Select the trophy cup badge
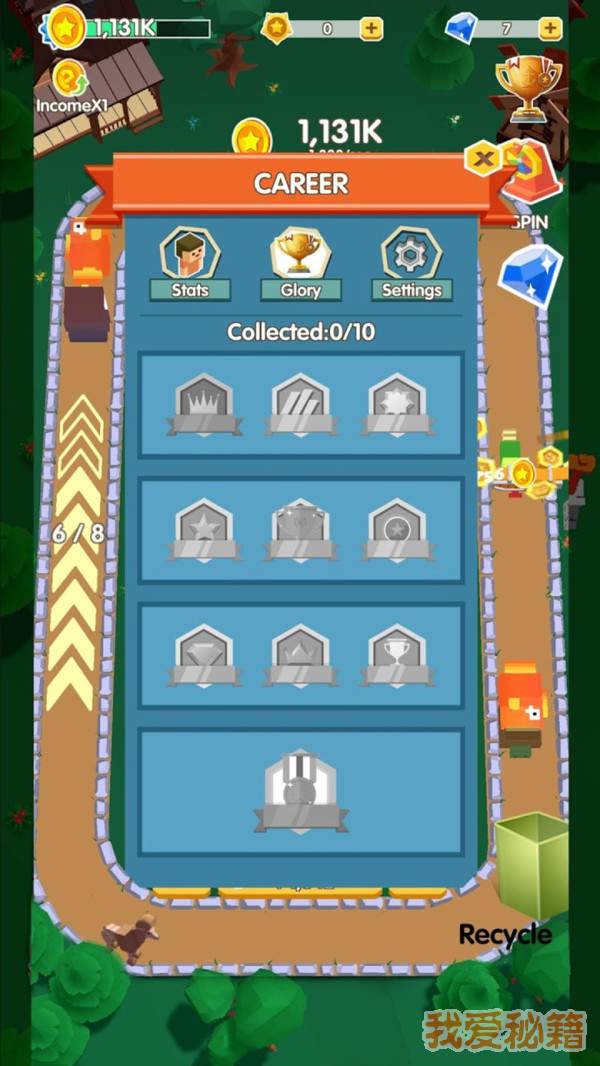The image size is (600, 1066). pos(397,655)
